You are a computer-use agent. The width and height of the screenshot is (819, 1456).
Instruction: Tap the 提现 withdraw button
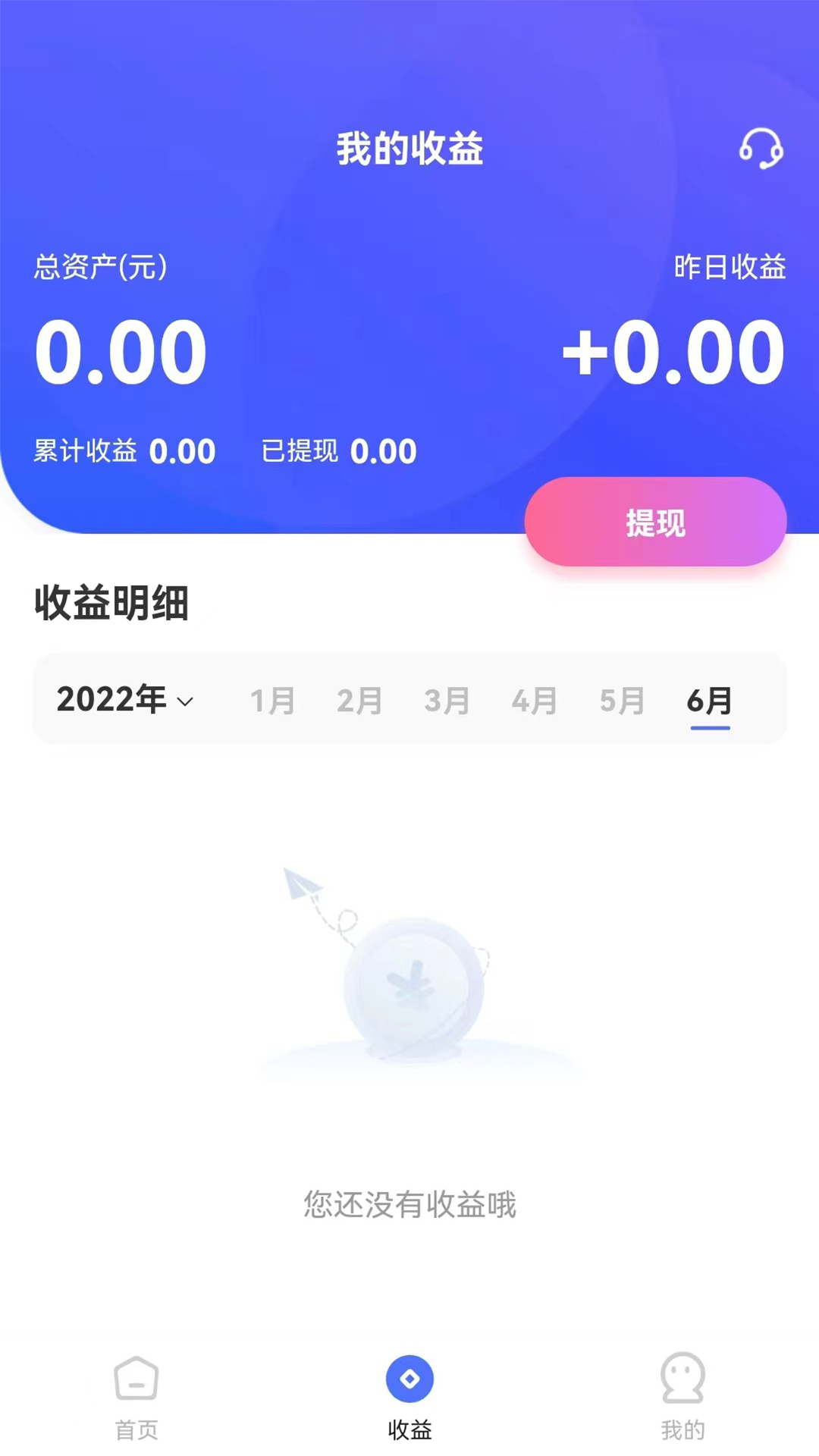click(x=655, y=522)
